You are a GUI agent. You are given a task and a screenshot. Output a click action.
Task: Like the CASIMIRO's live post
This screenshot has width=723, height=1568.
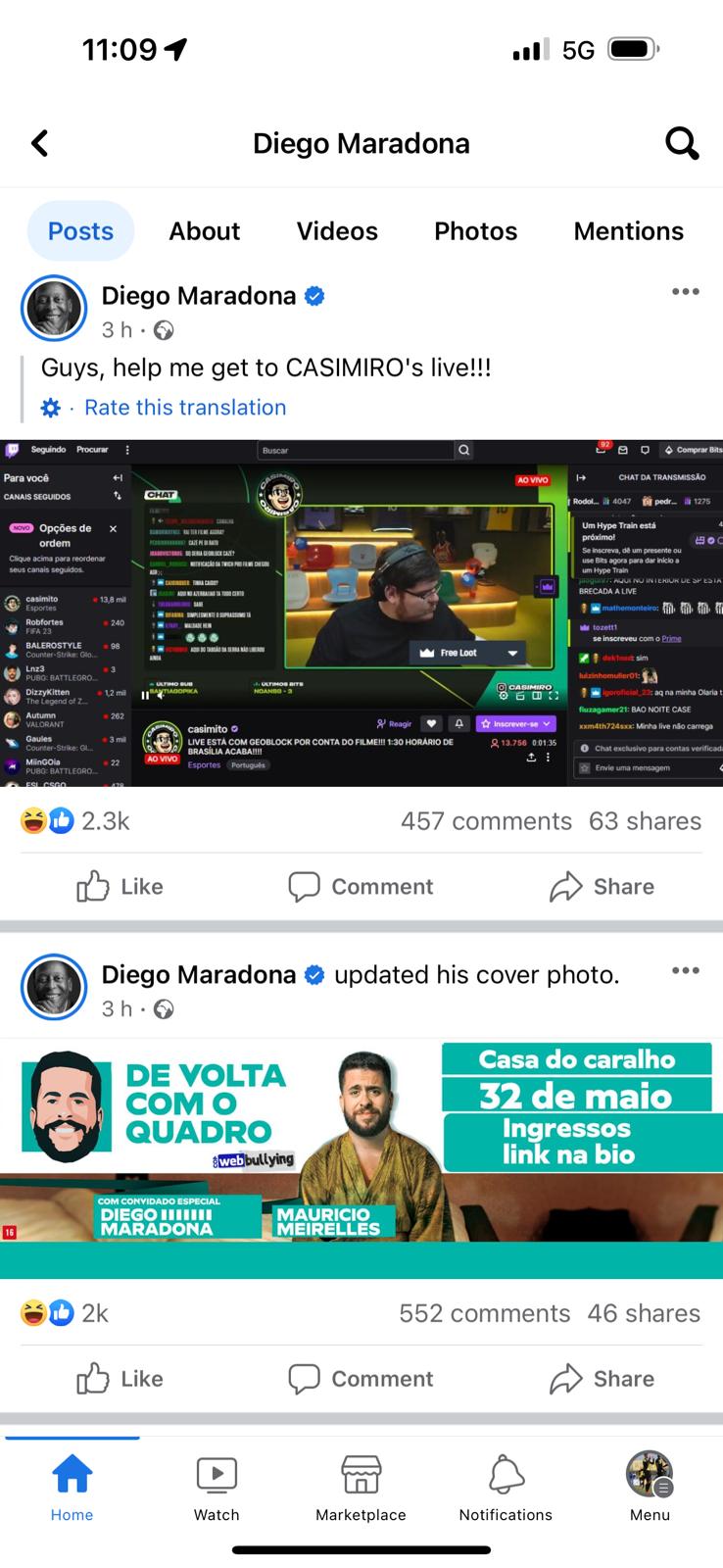tap(120, 887)
